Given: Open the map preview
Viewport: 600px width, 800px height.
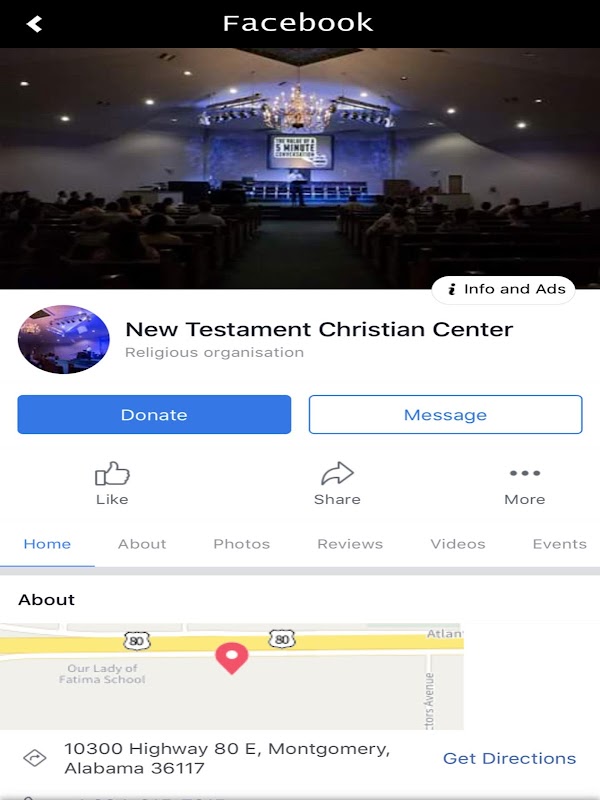Looking at the screenshot, I should pos(232,676).
